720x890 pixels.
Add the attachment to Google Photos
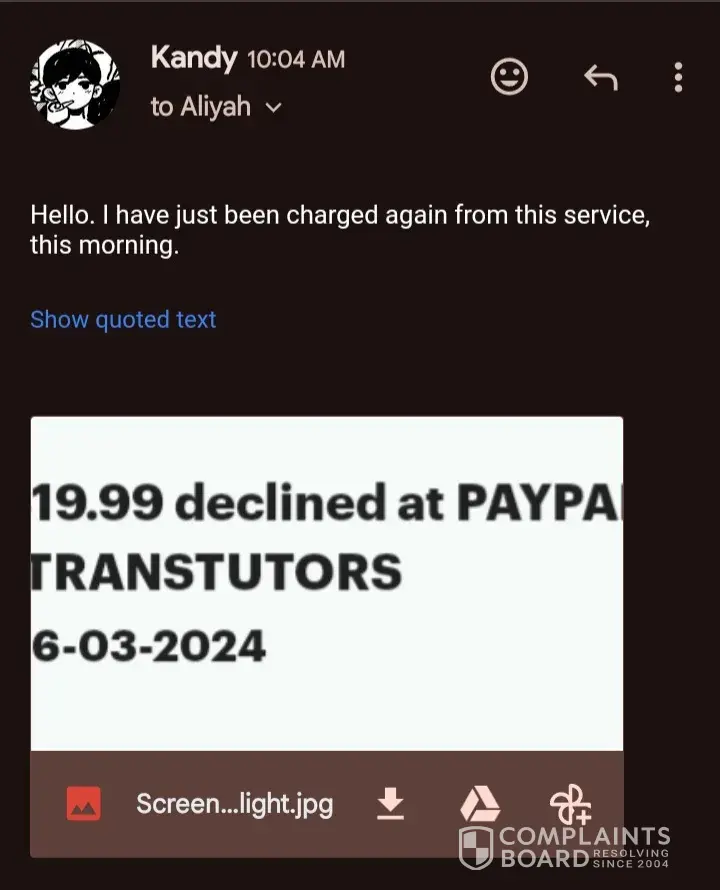(x=570, y=803)
